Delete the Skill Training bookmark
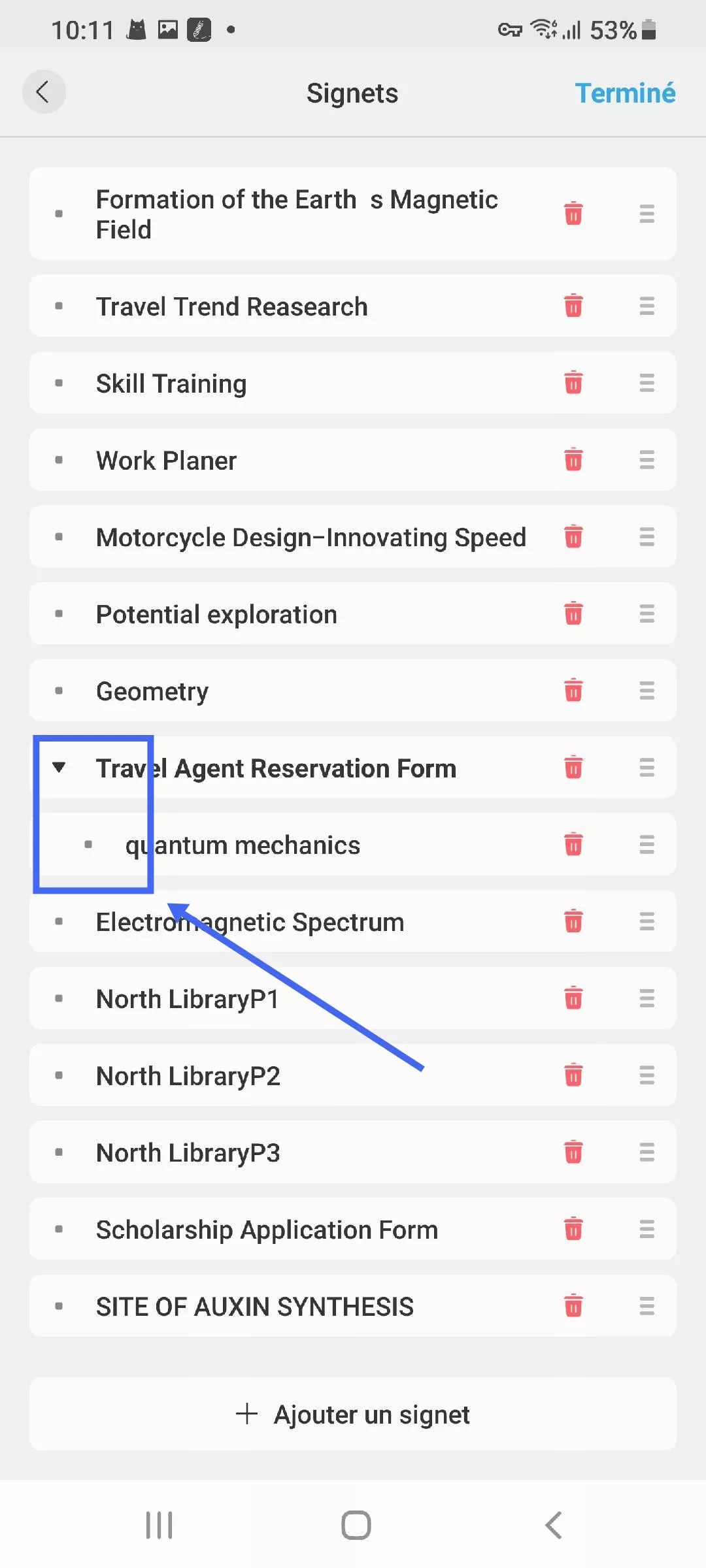 (573, 383)
